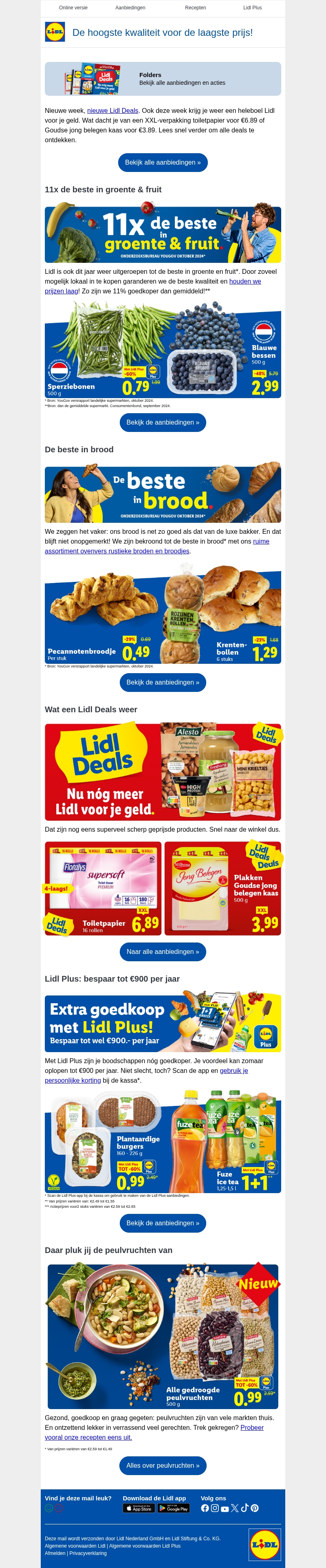Image resolution: width=326 pixels, height=1568 pixels.
Task: Open the Folders banner card
Action: [163, 79]
